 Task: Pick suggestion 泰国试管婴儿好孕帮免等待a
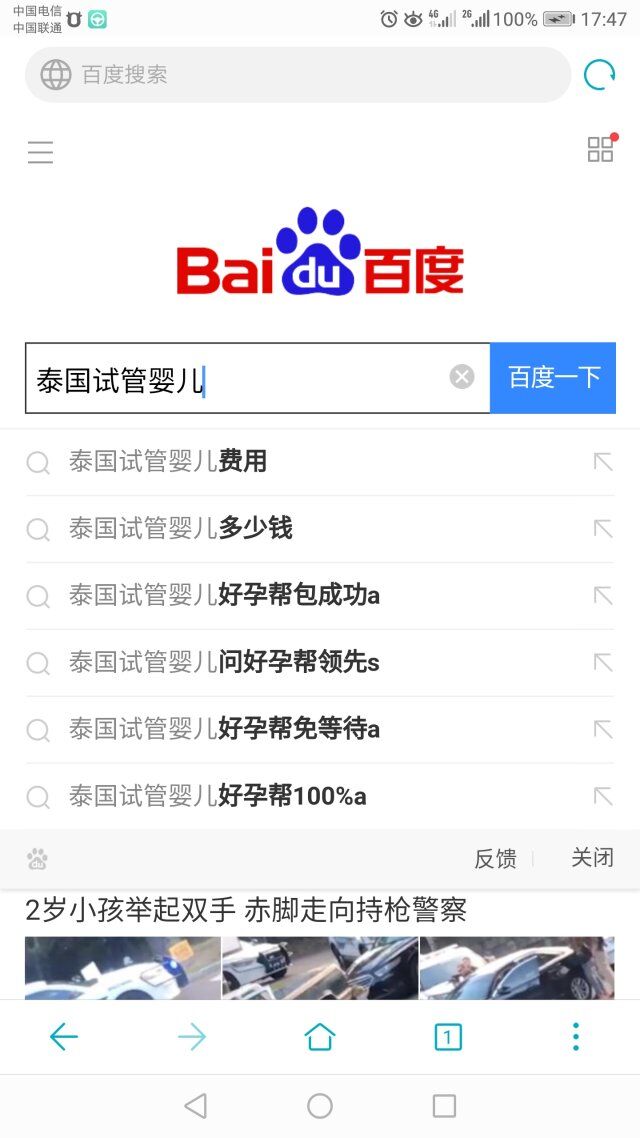pos(225,730)
